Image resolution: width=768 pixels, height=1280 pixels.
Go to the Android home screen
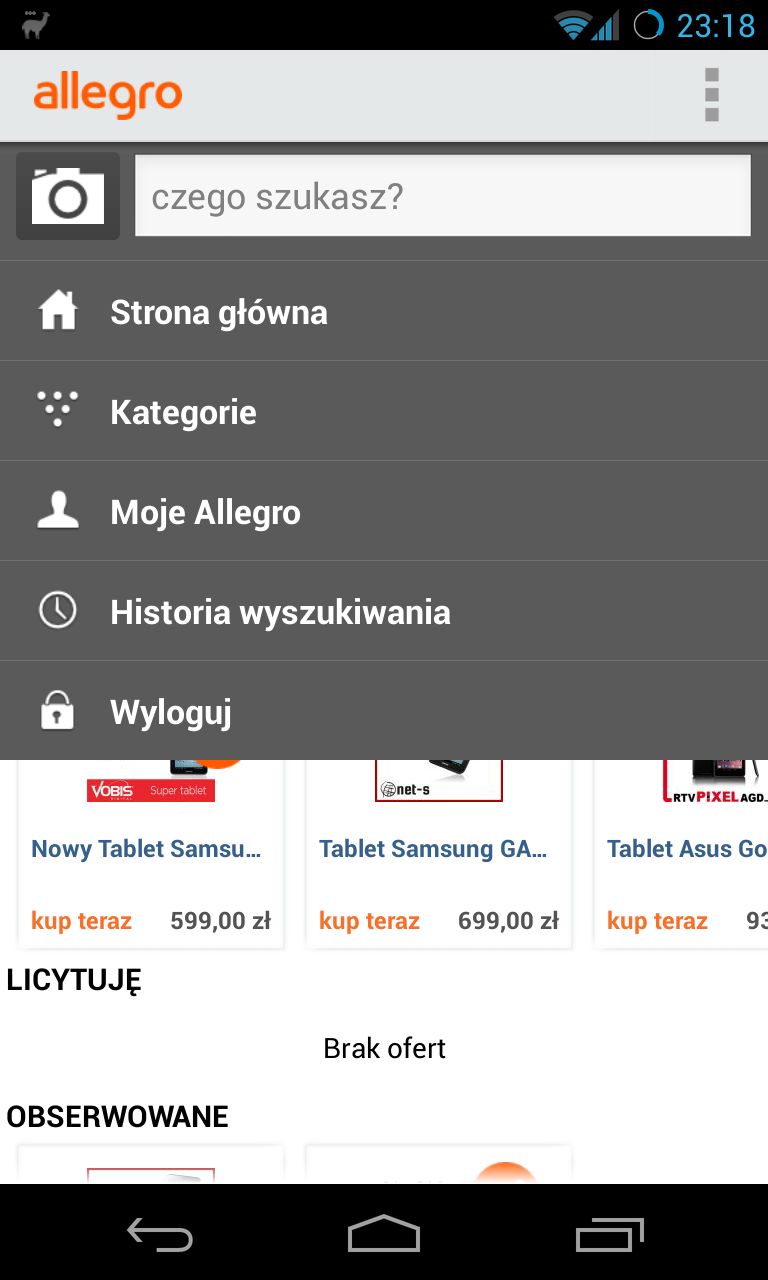384,1233
